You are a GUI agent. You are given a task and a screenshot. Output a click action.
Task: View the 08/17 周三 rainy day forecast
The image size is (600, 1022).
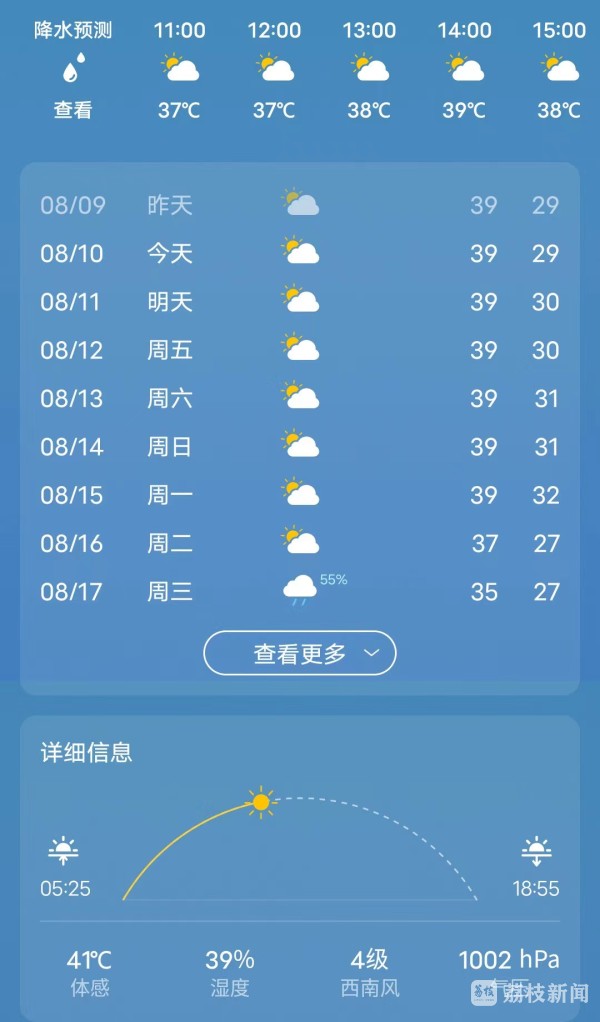coord(299,591)
